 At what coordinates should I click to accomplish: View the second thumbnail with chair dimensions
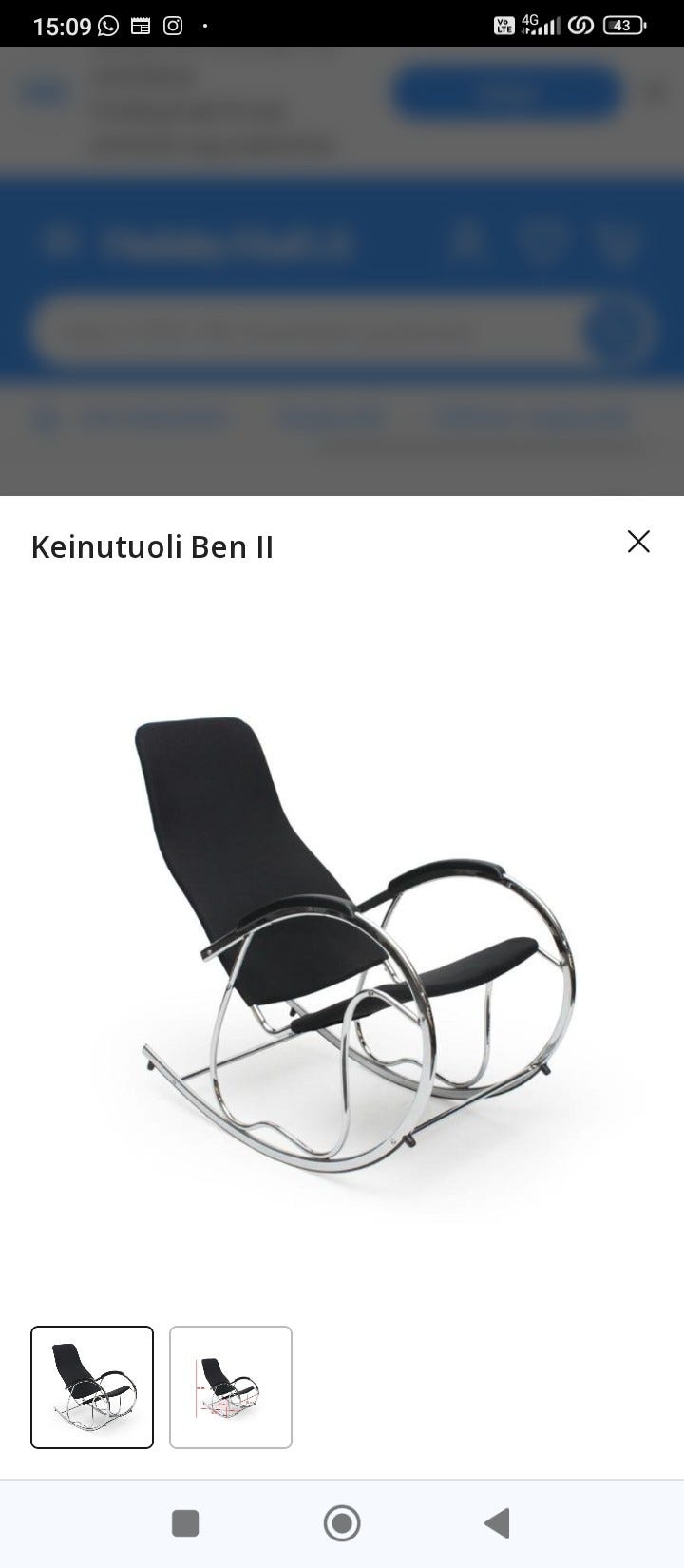231,1386
